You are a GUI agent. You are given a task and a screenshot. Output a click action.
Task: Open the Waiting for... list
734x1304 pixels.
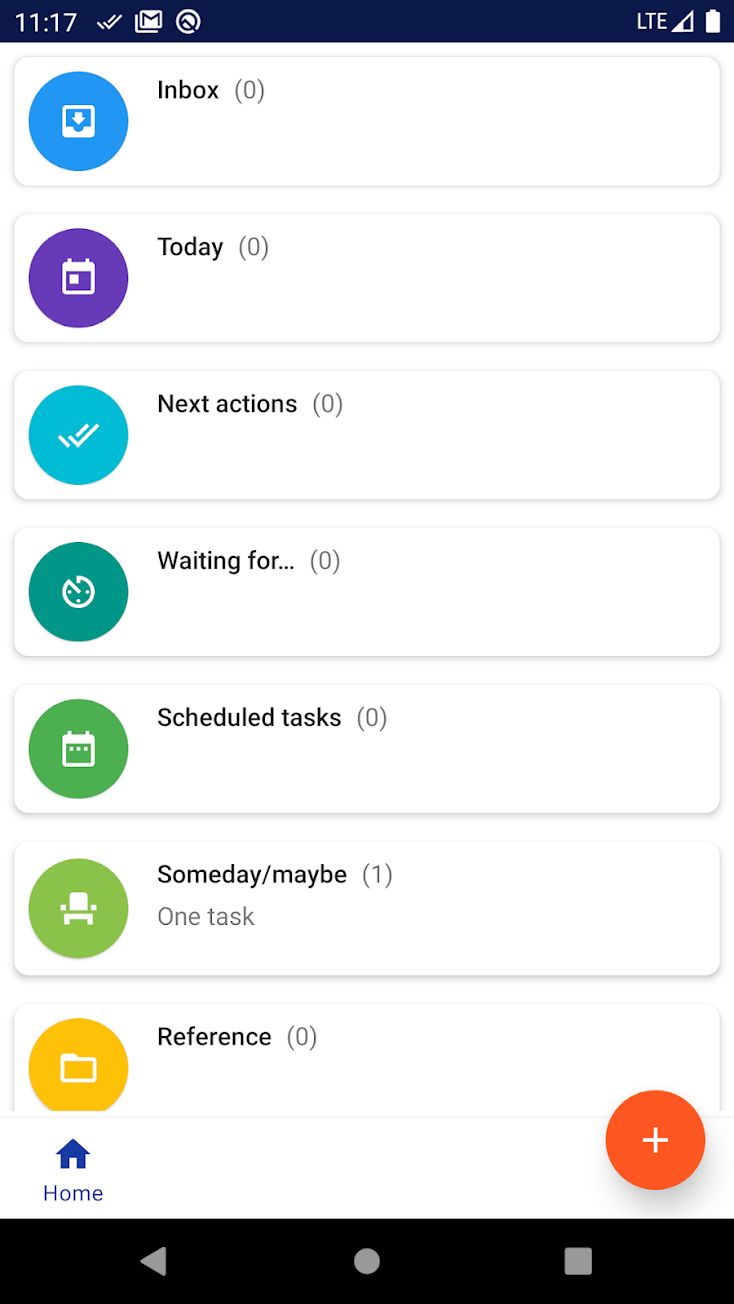click(x=366, y=591)
